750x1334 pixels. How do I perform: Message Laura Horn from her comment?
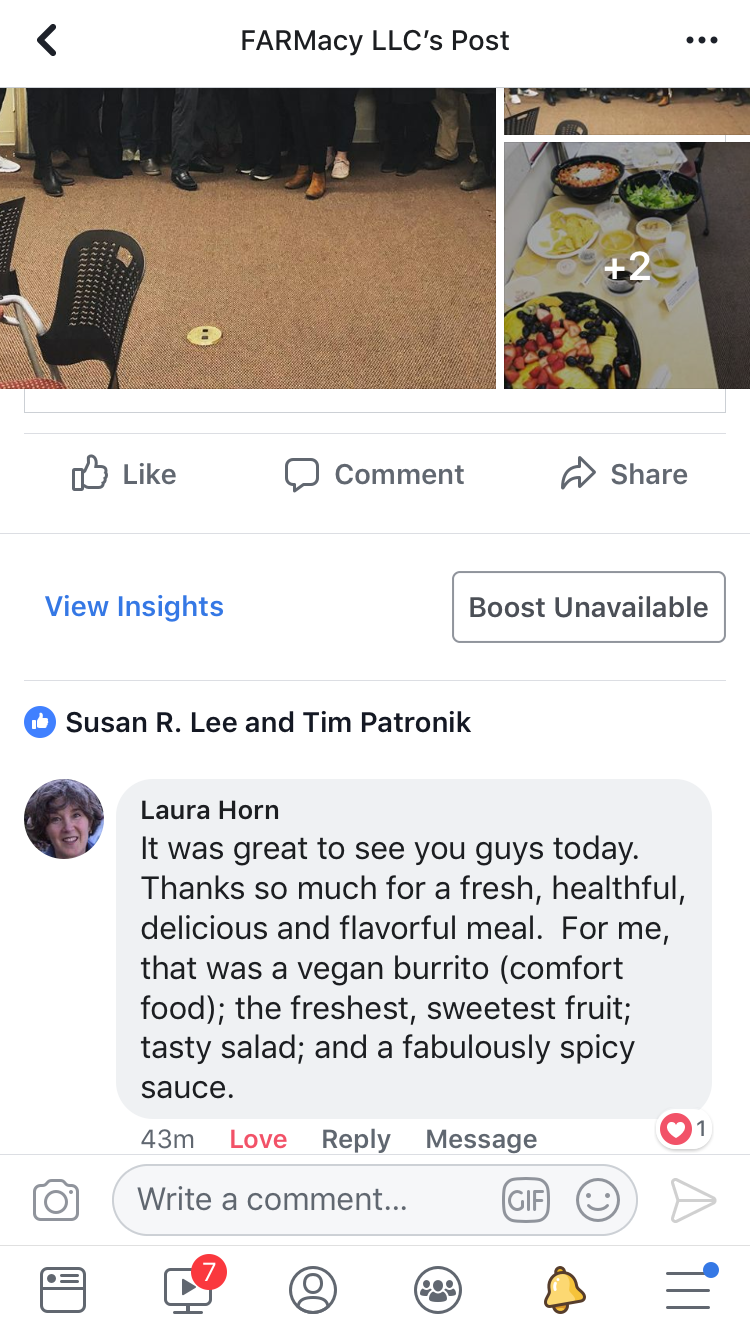click(481, 1139)
